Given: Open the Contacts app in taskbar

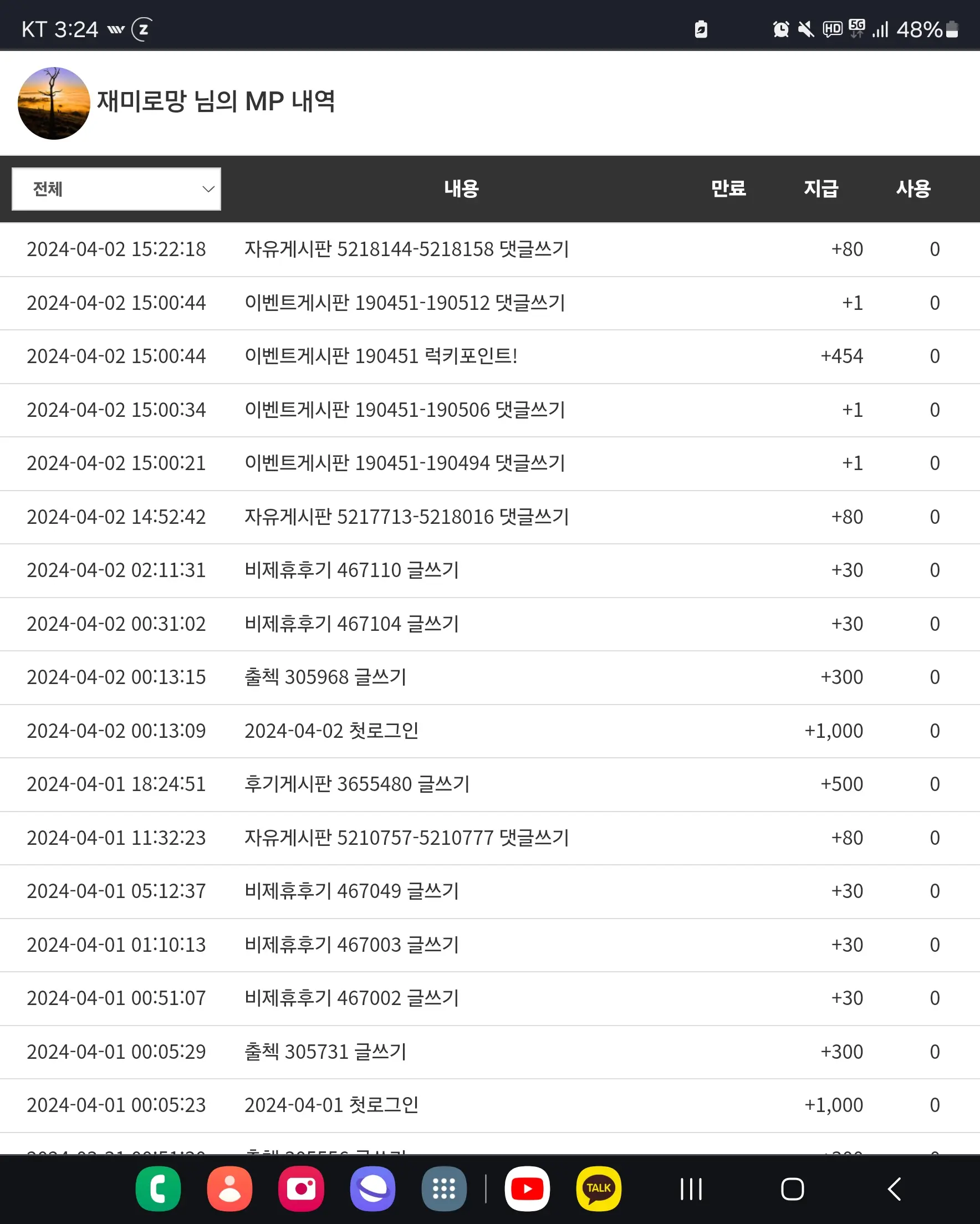Looking at the screenshot, I should coord(229,1189).
